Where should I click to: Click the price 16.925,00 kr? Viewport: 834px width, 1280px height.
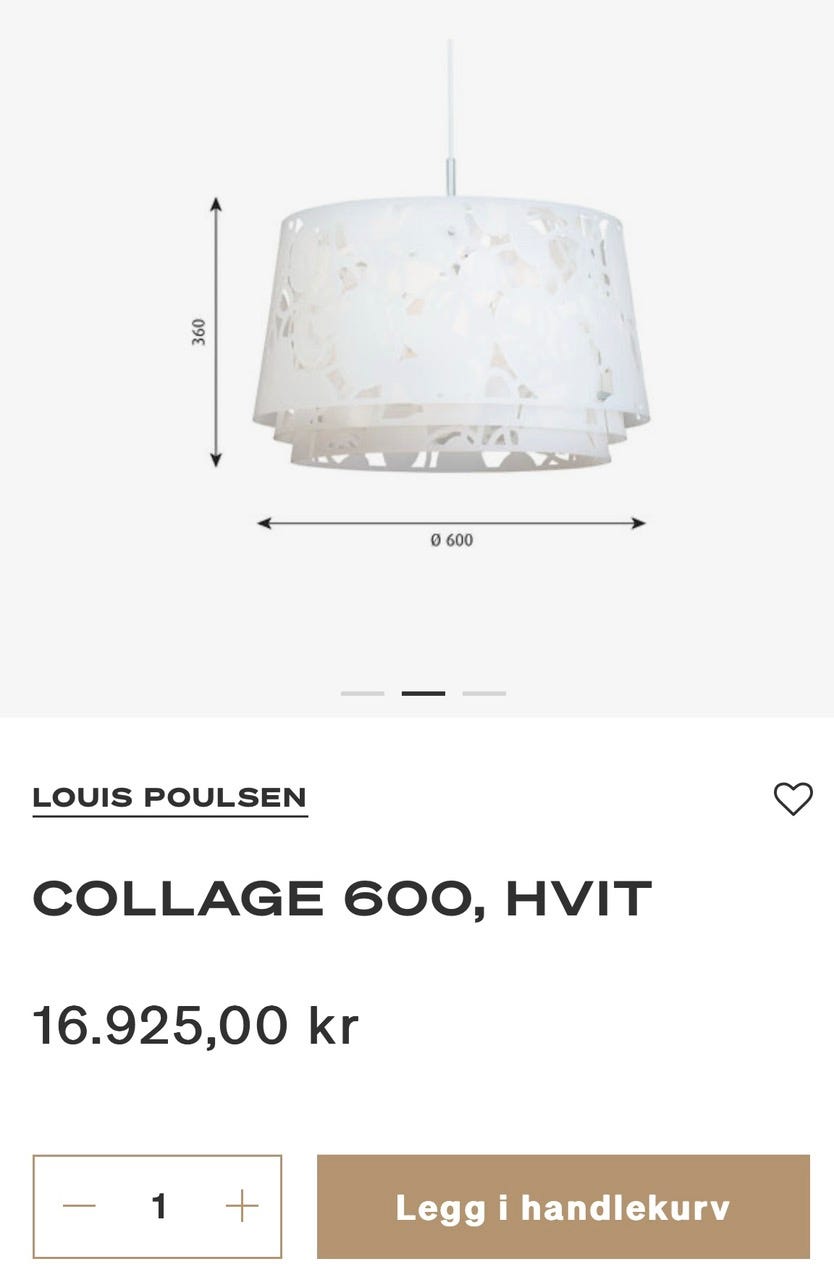[195, 1025]
